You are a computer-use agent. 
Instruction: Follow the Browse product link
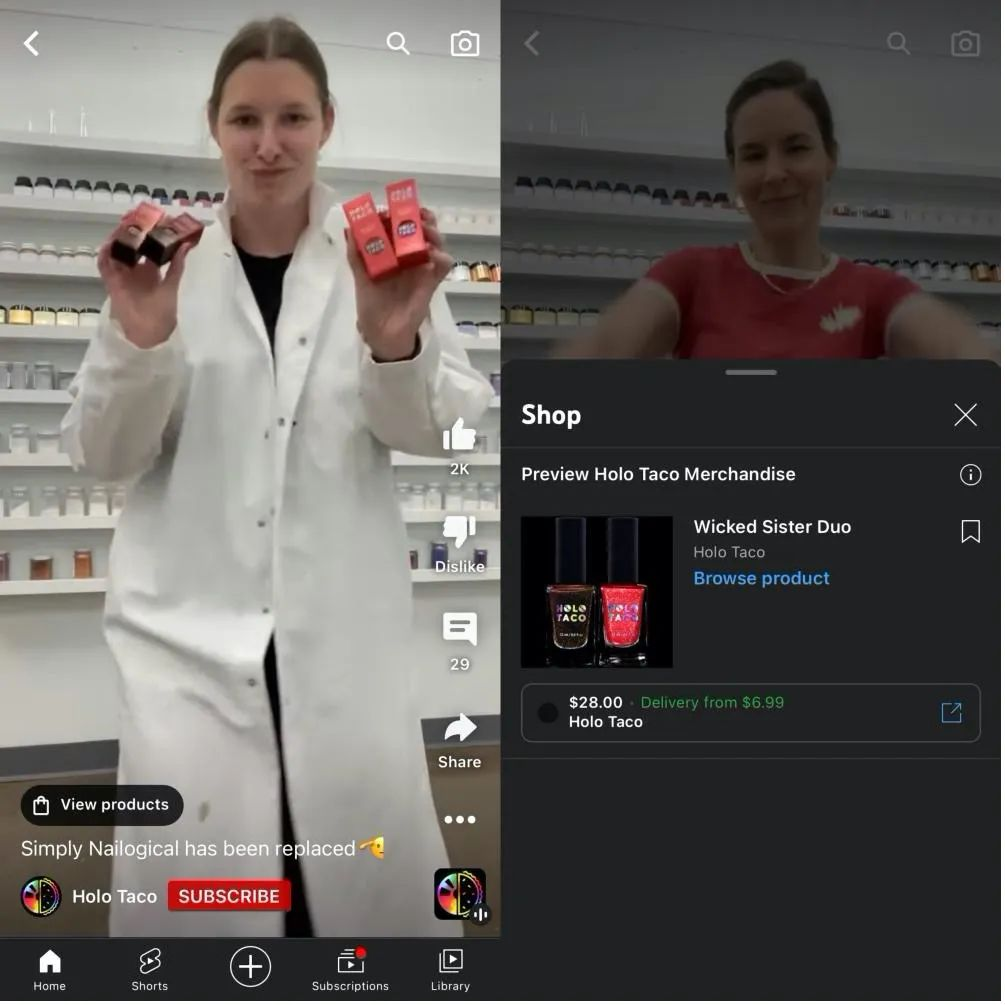point(761,578)
